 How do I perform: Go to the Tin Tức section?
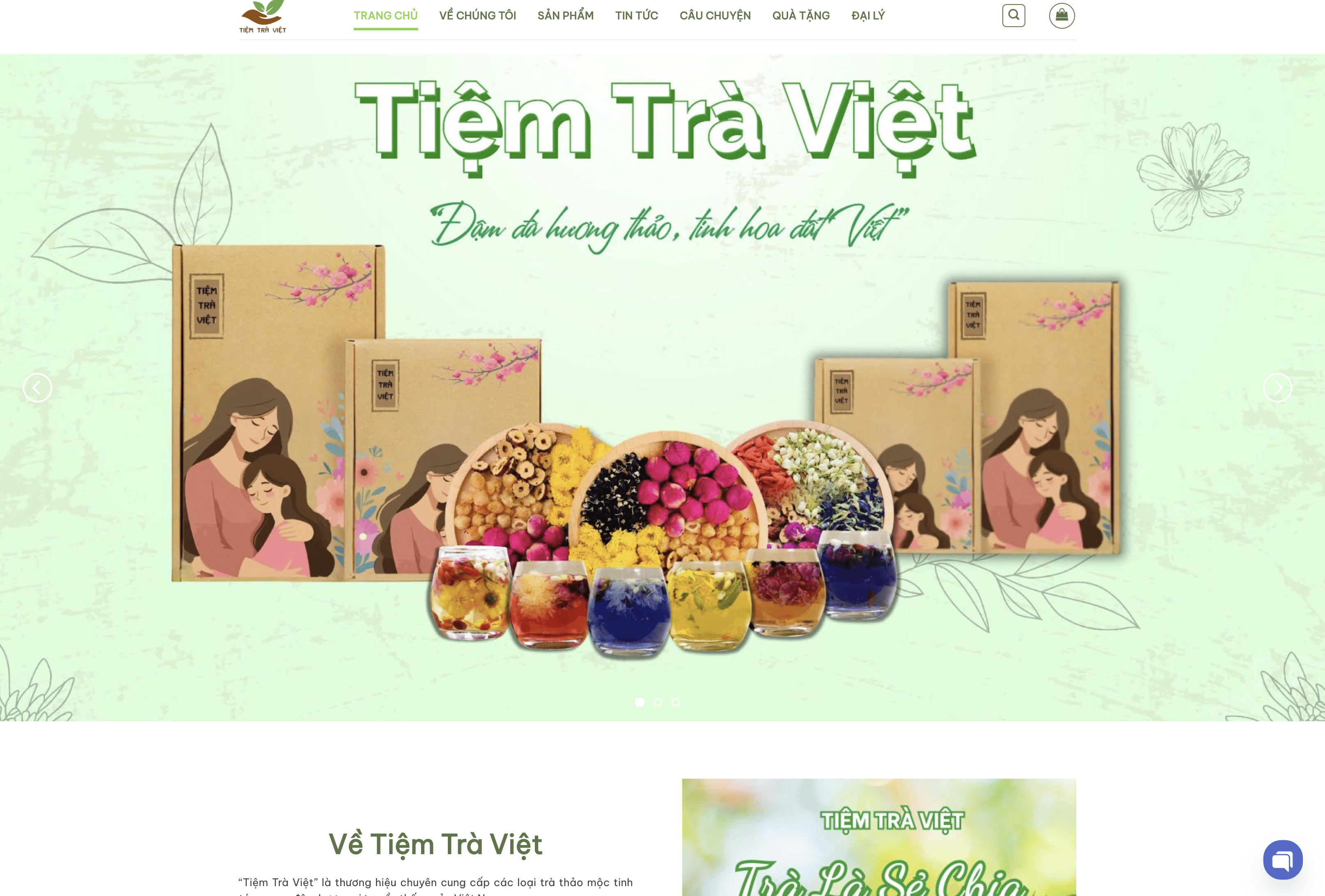click(x=636, y=16)
